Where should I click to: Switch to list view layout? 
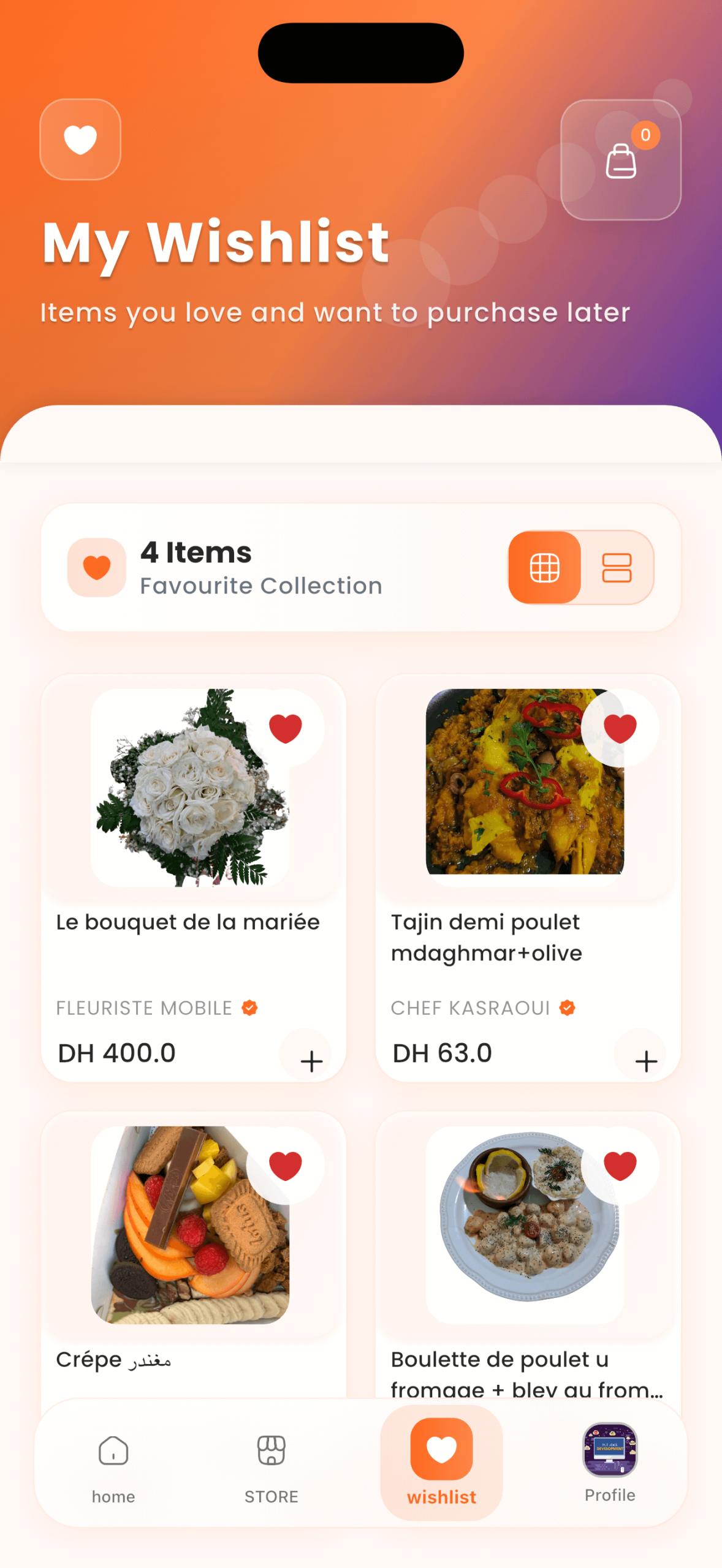click(617, 567)
